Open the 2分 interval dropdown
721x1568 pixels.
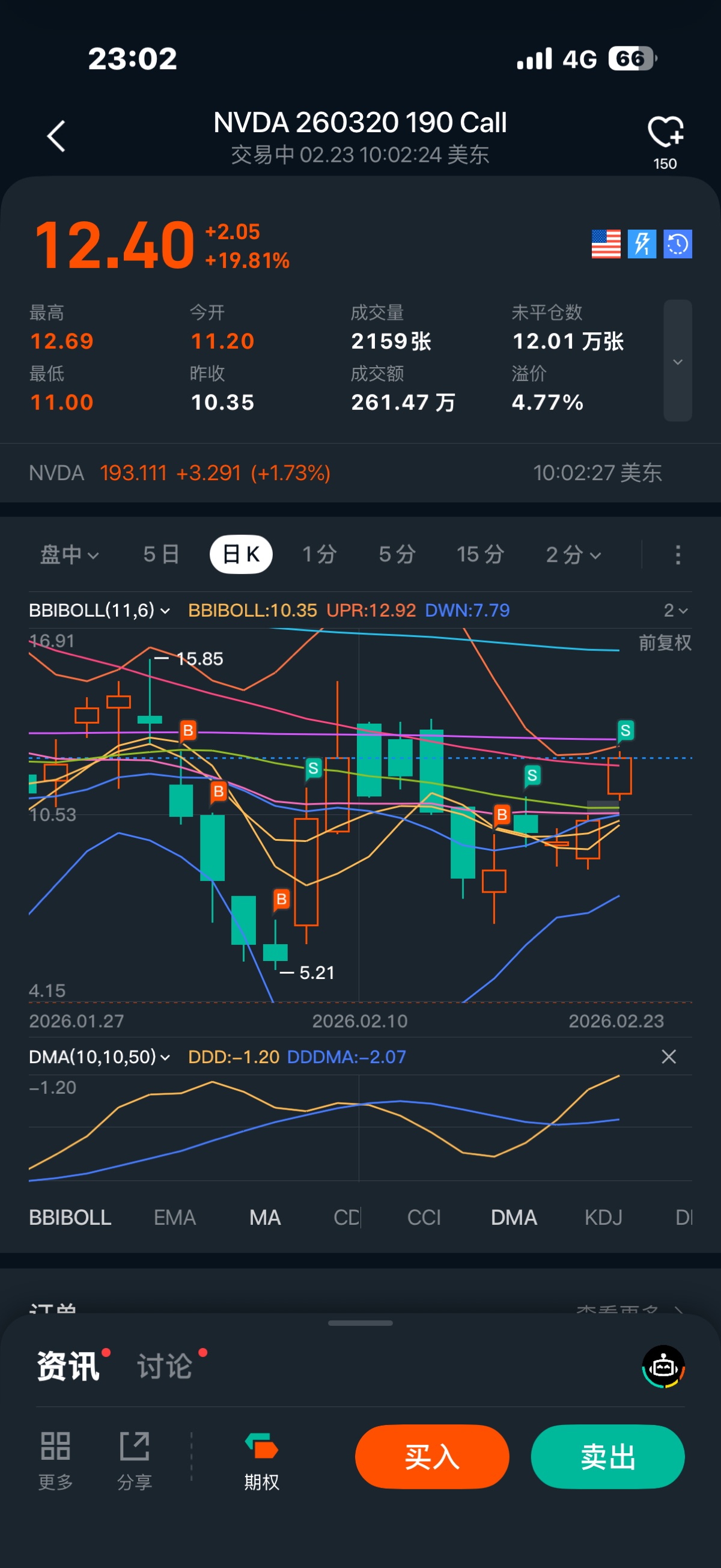point(573,555)
